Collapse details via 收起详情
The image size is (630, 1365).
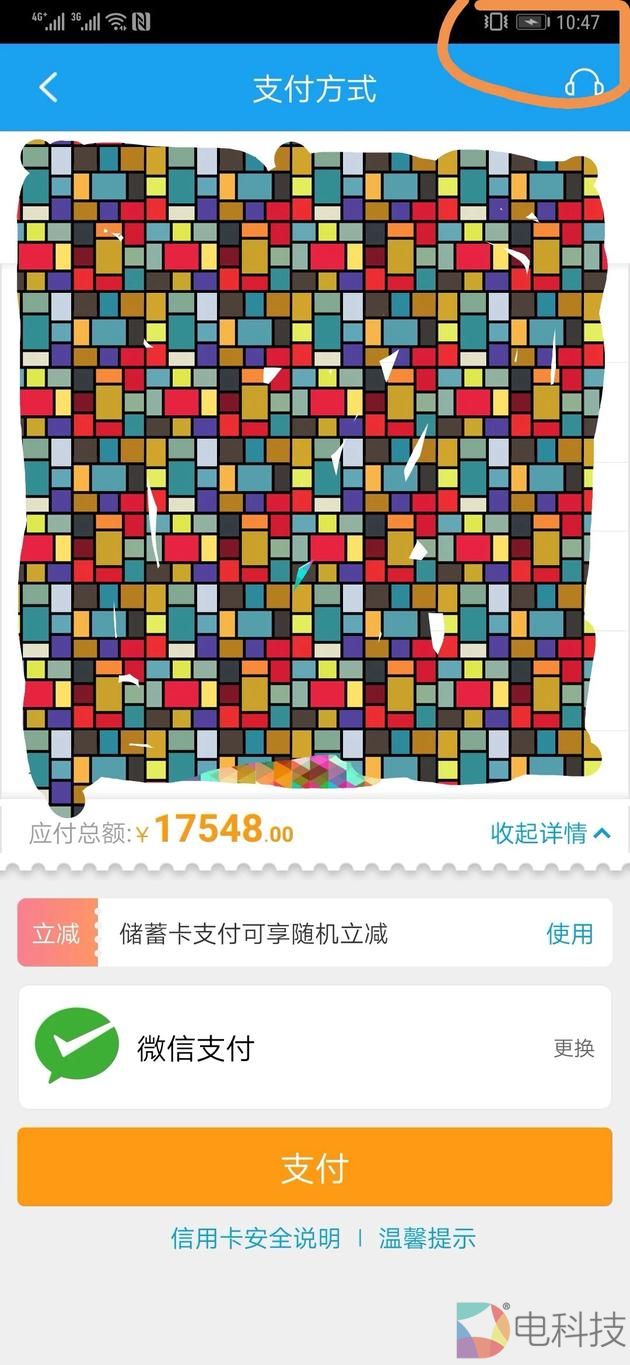(x=550, y=833)
